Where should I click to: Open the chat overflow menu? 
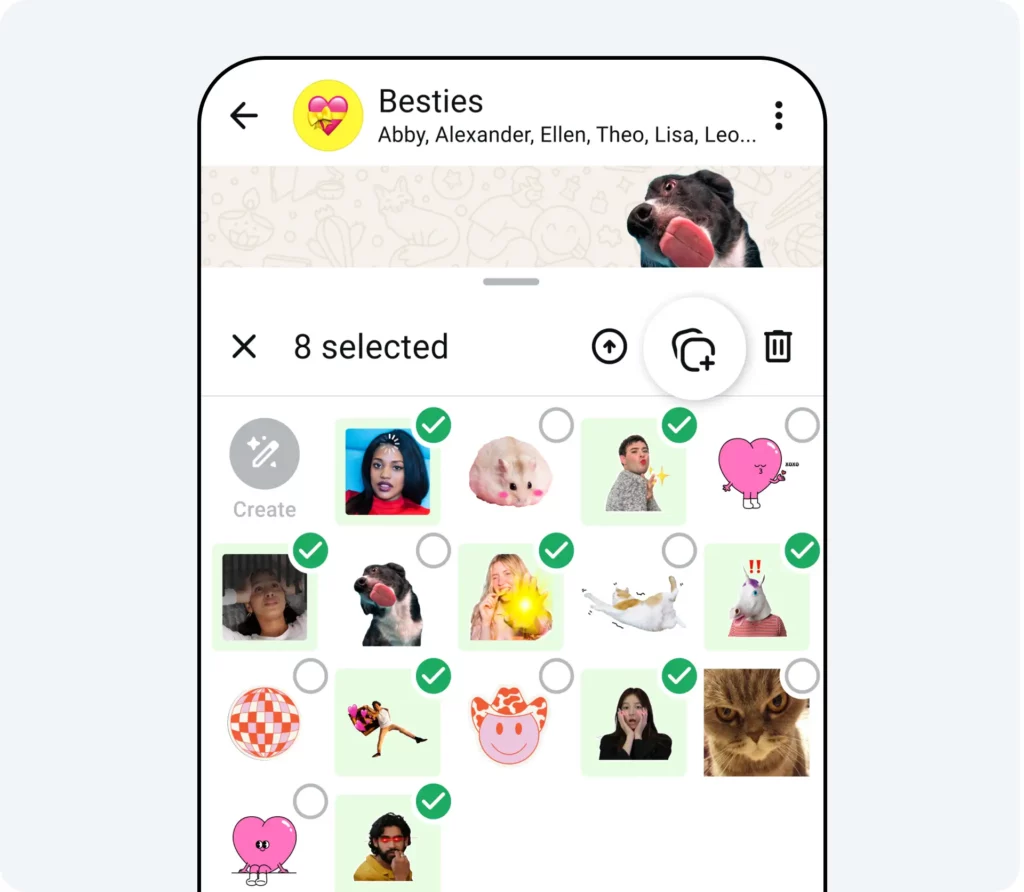point(778,116)
